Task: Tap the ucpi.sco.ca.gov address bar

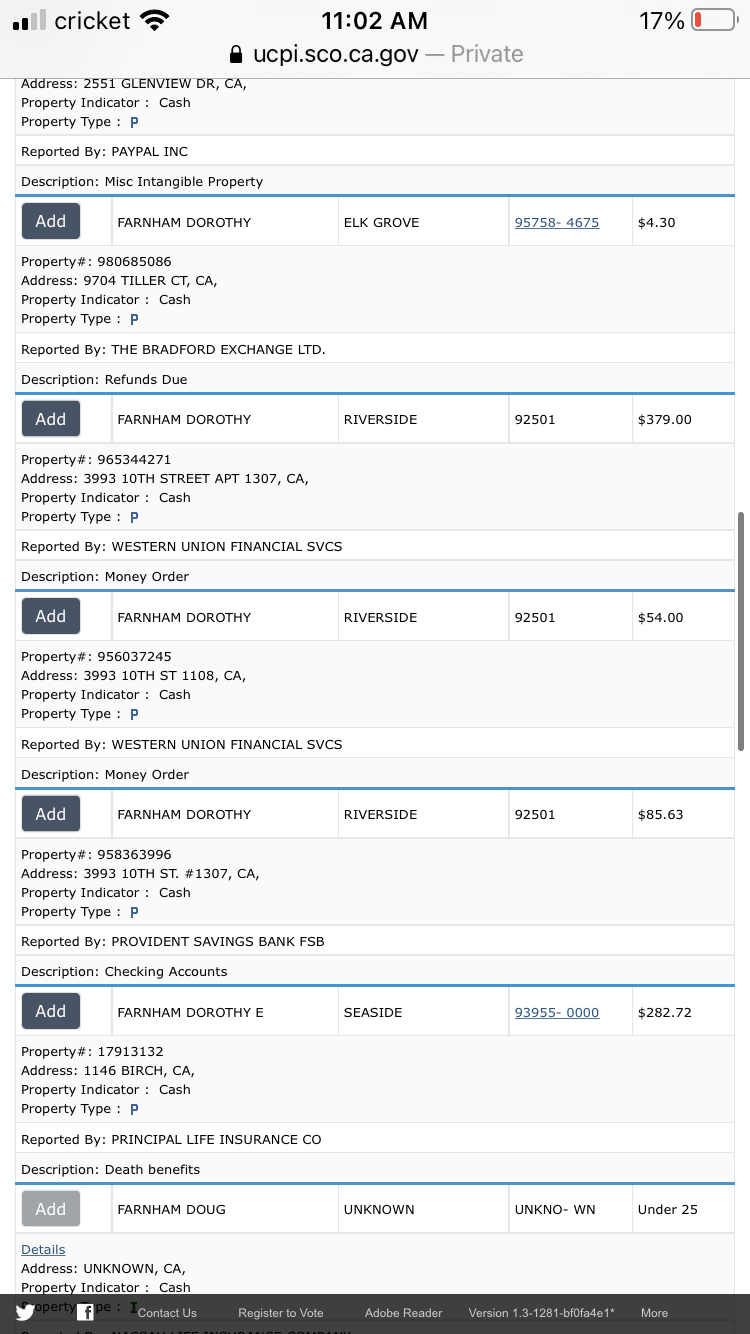Action: click(x=375, y=54)
